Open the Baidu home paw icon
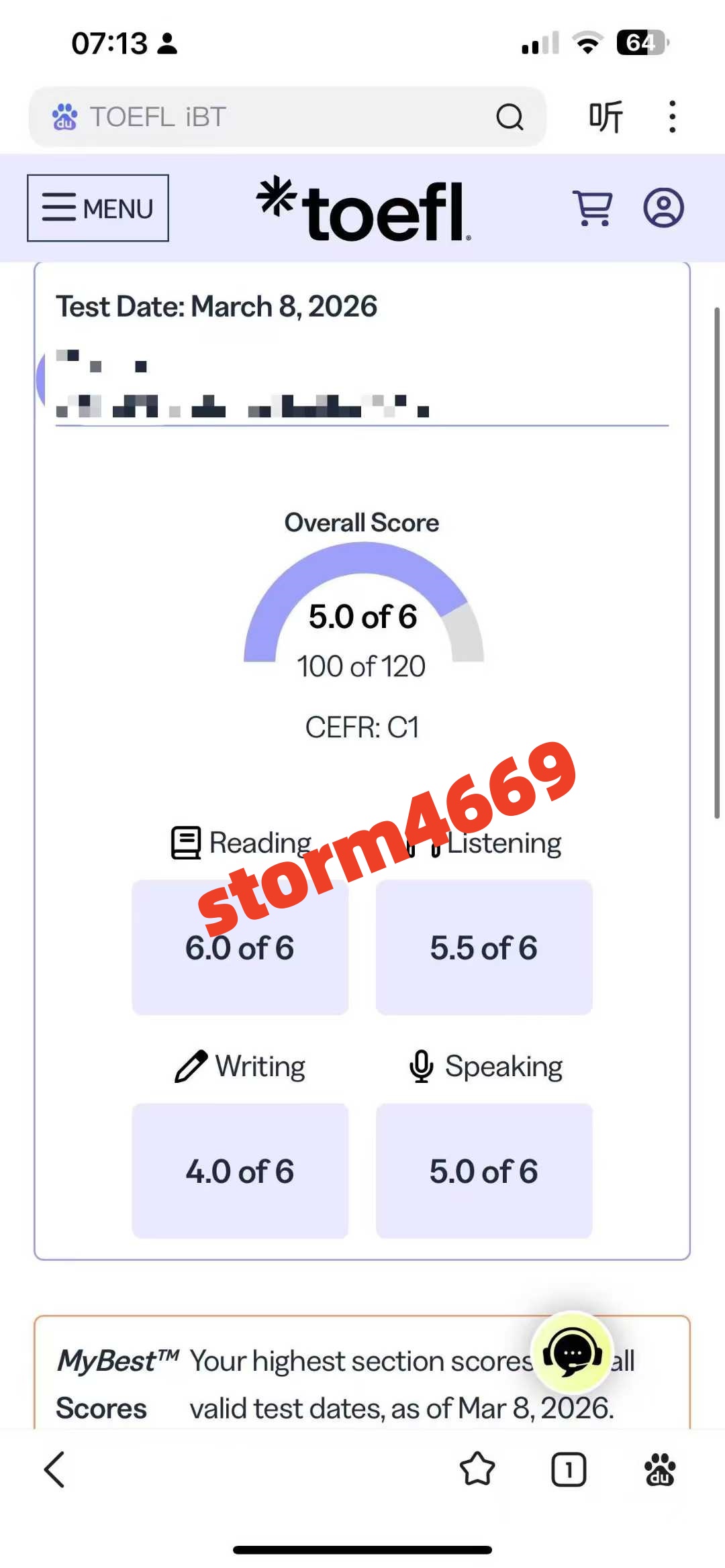 click(660, 1469)
